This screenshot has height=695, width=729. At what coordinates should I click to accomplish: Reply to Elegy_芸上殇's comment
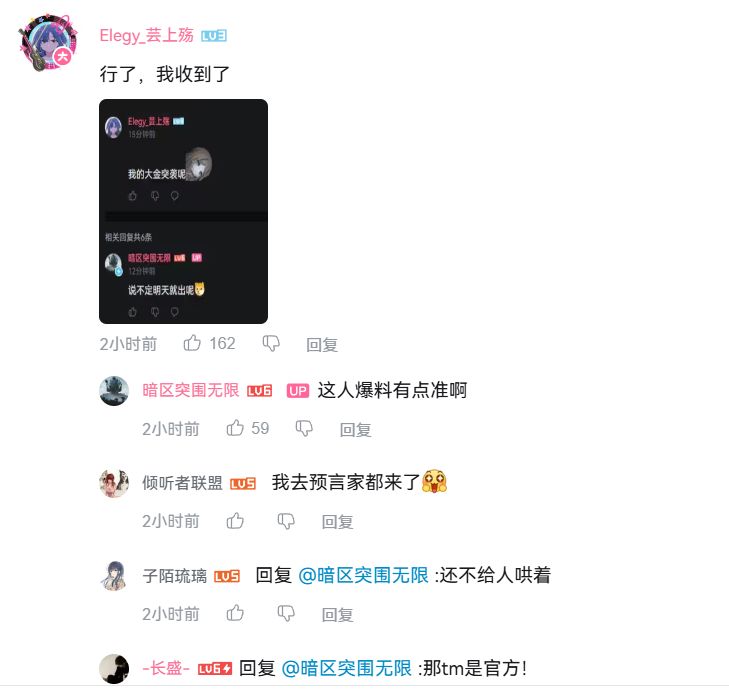tap(322, 344)
